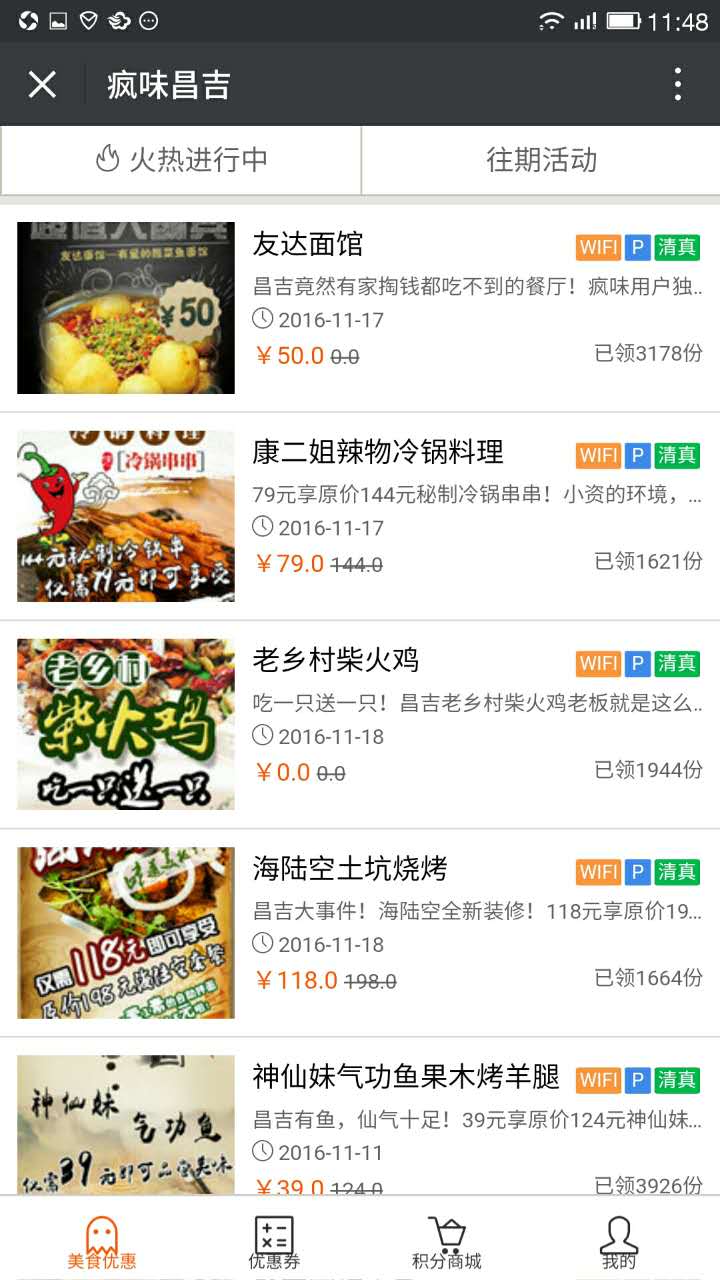
Task: Switch to the 往期活动 tab
Action: click(x=540, y=157)
